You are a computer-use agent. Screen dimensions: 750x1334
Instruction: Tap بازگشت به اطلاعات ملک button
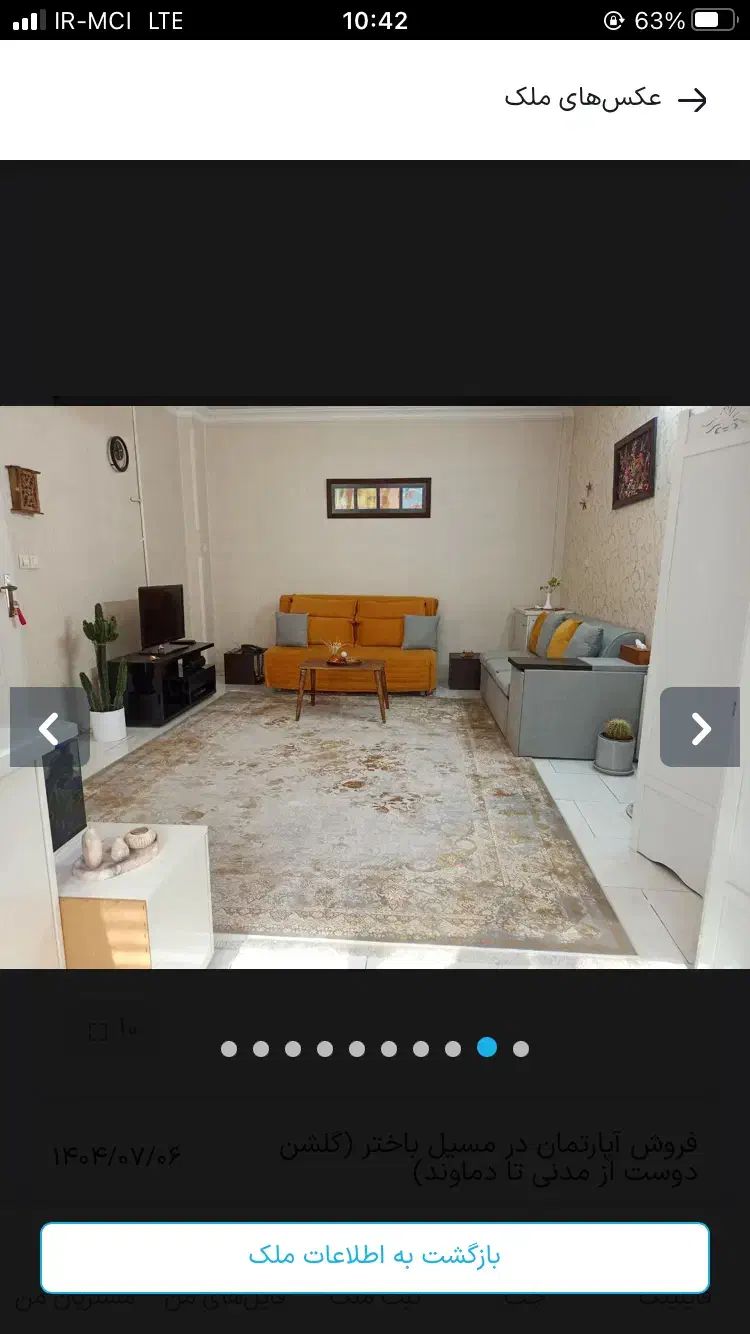375,1257
